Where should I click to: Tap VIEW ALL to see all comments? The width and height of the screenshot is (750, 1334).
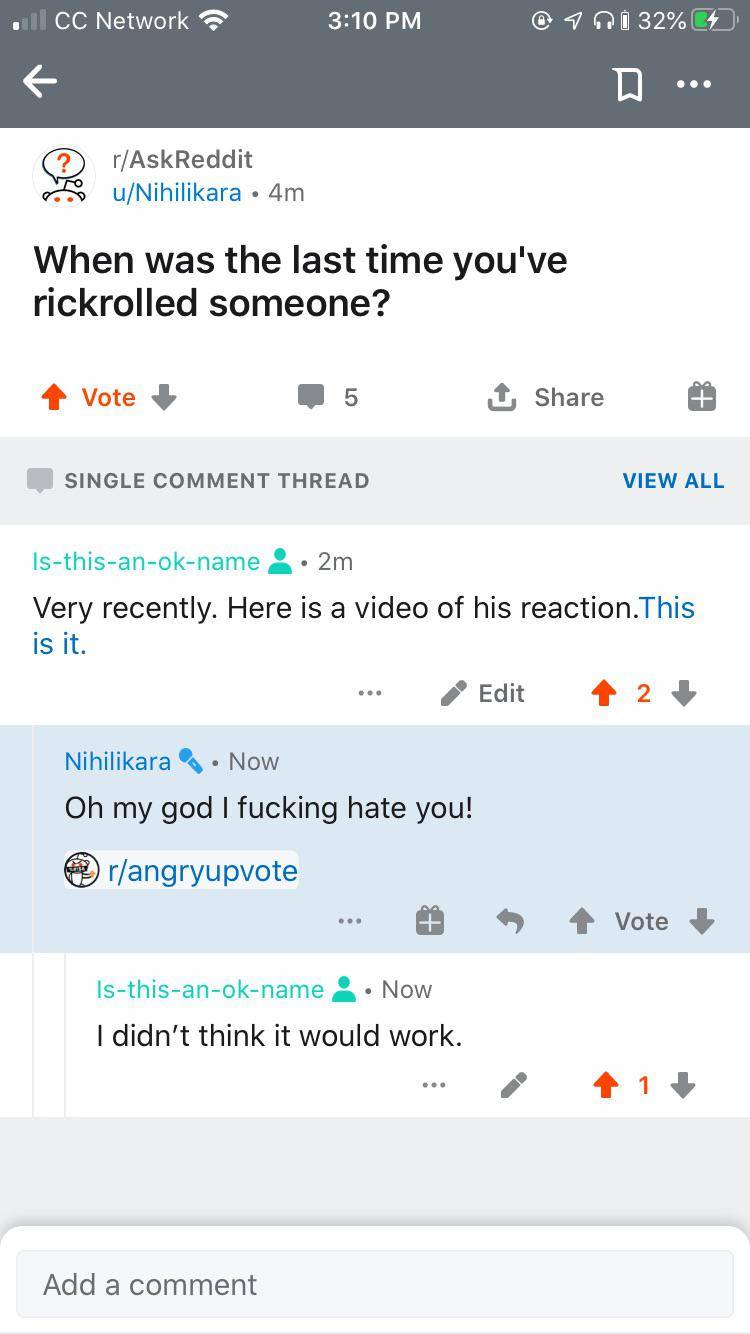(x=673, y=481)
